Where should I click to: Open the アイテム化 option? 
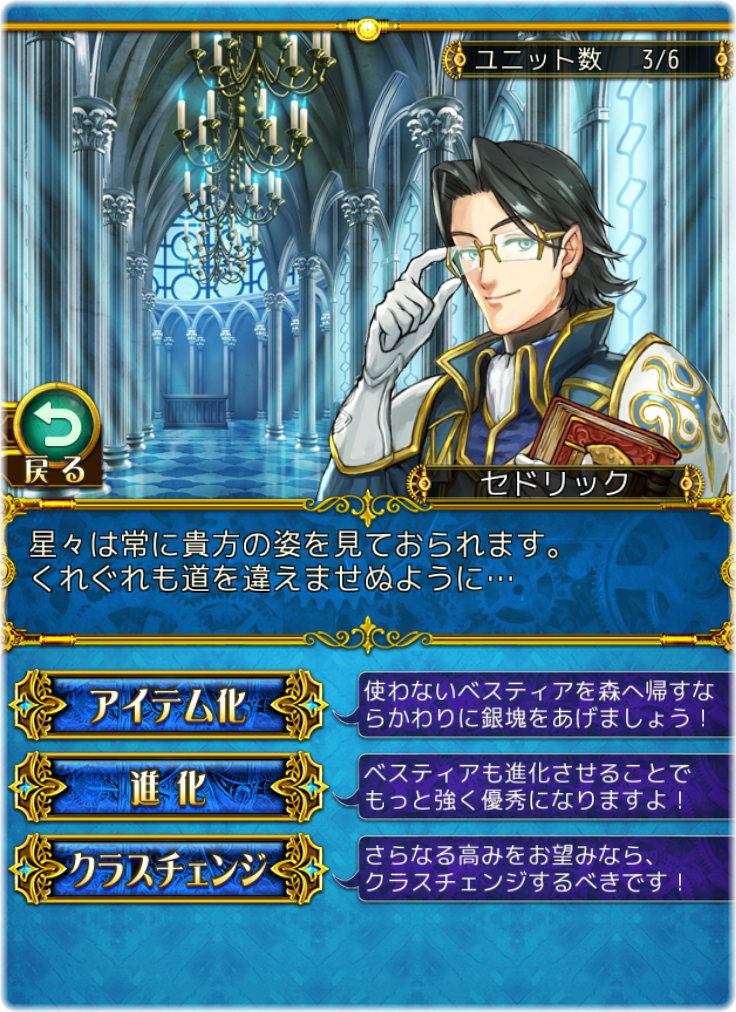pos(168,705)
